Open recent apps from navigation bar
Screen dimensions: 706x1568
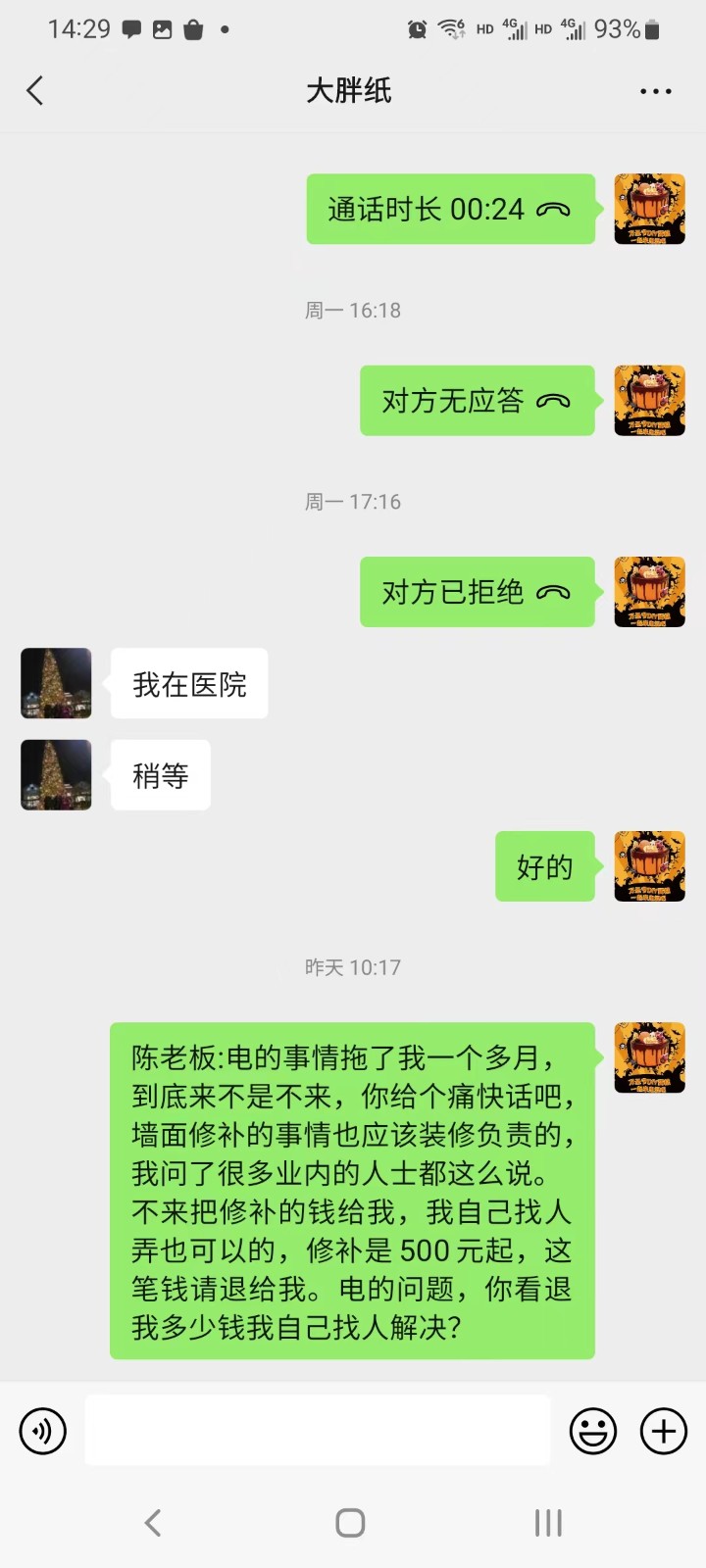[548, 1522]
